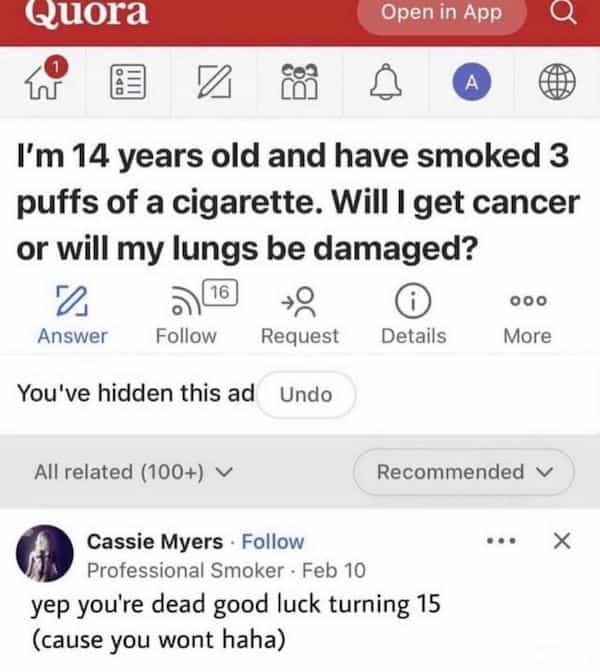The image size is (600, 672).
Task: Open the Following list tab
Action: pos(128,82)
